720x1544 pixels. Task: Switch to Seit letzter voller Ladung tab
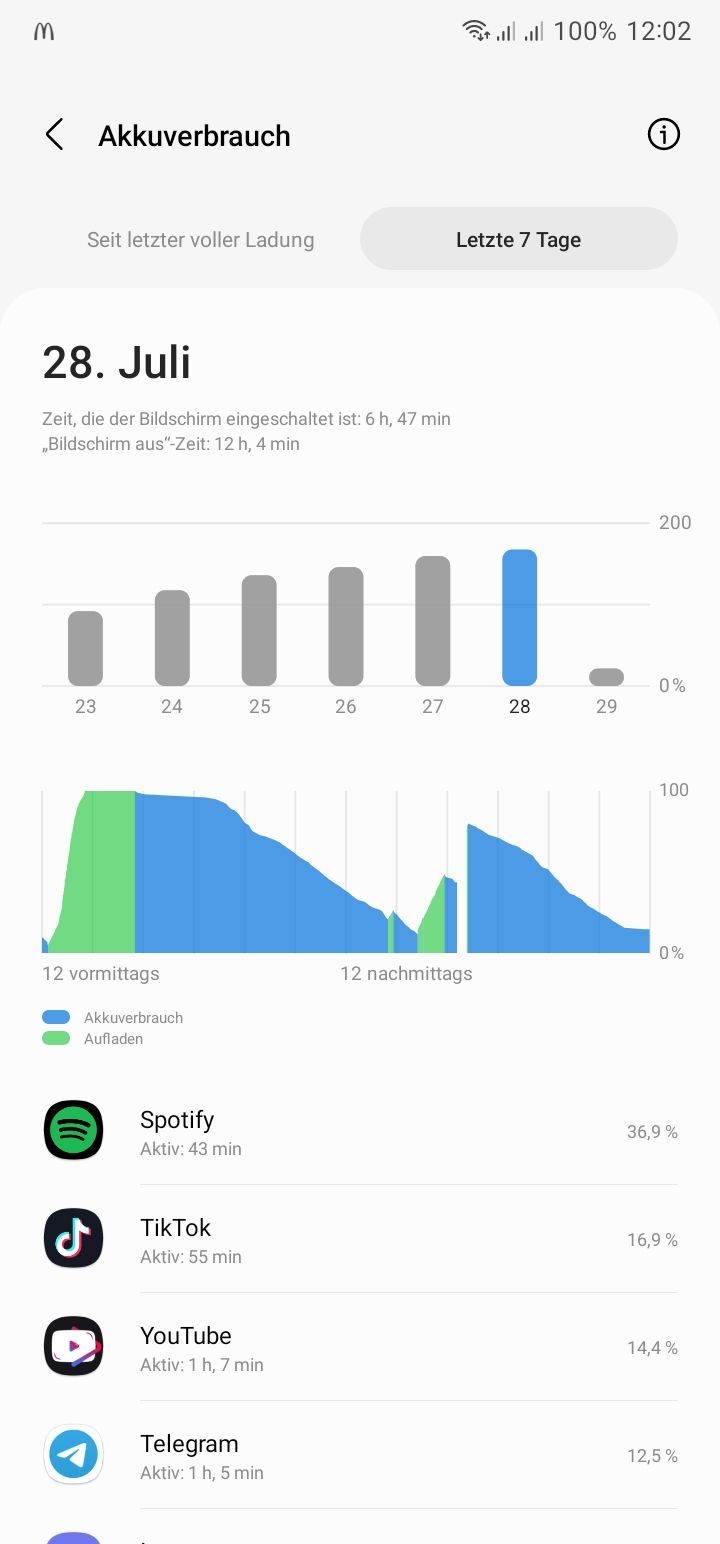pyautogui.click(x=200, y=240)
